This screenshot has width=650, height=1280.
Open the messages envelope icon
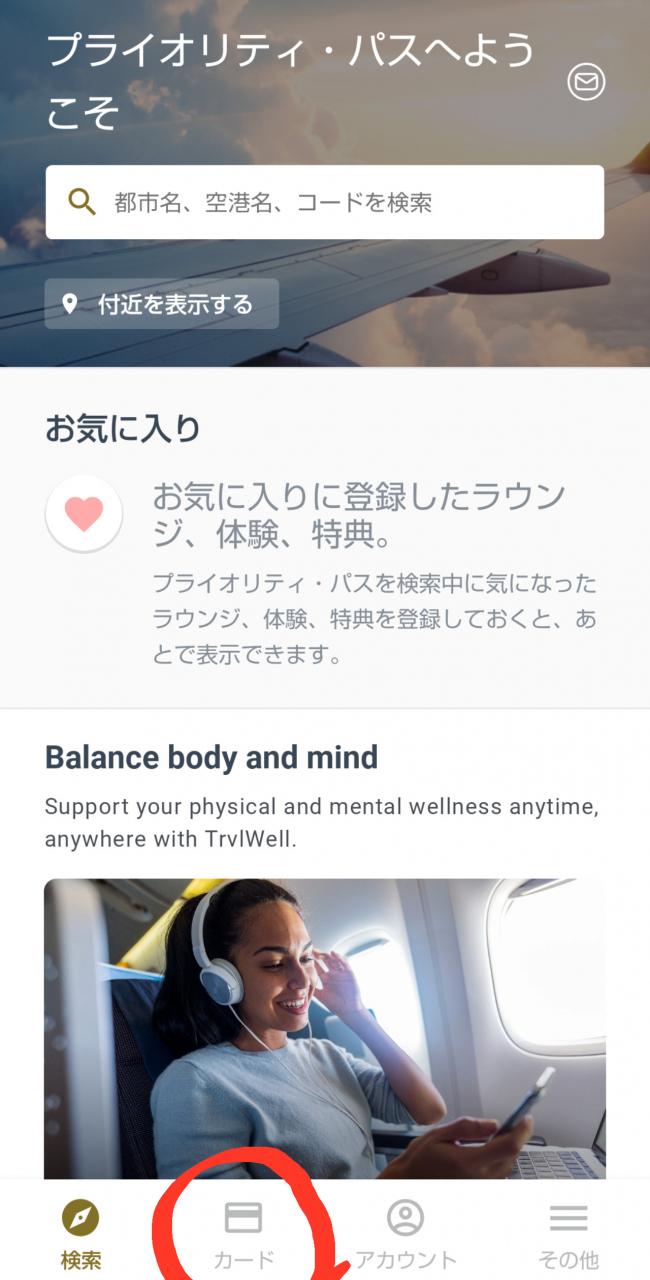pos(586,82)
